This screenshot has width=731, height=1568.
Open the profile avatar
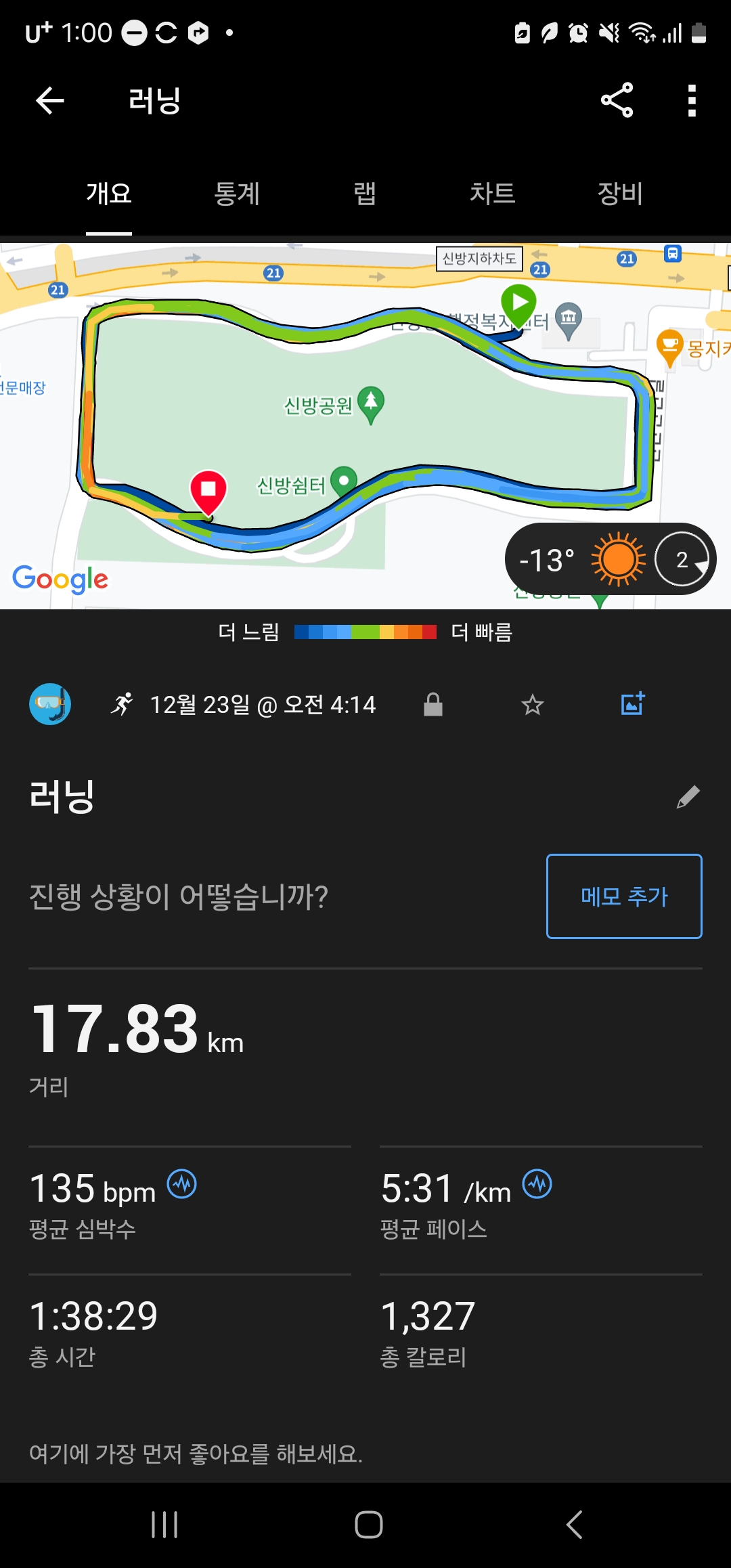pyautogui.click(x=50, y=704)
